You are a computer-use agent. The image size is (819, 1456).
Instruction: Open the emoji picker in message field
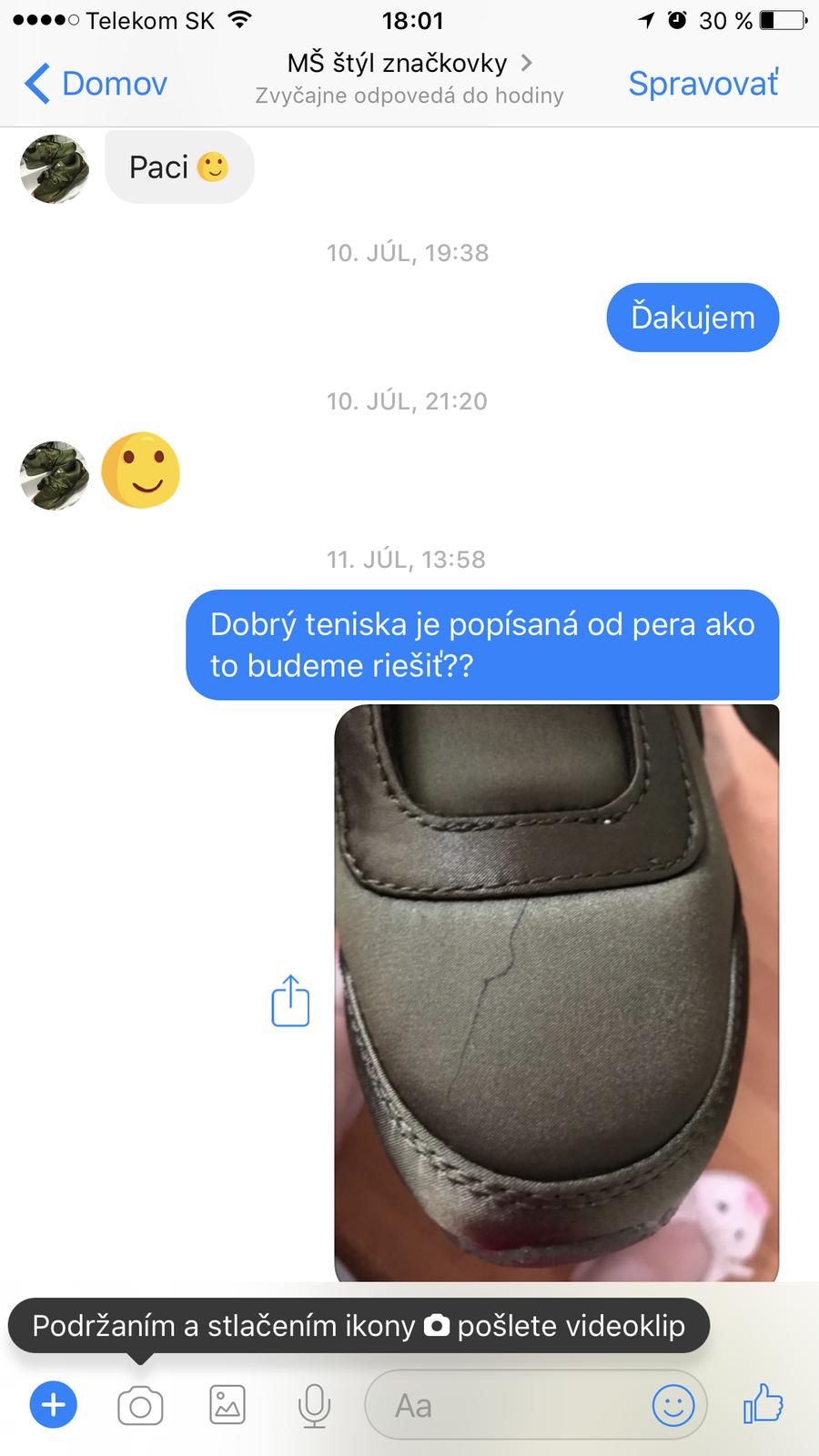click(x=673, y=1406)
